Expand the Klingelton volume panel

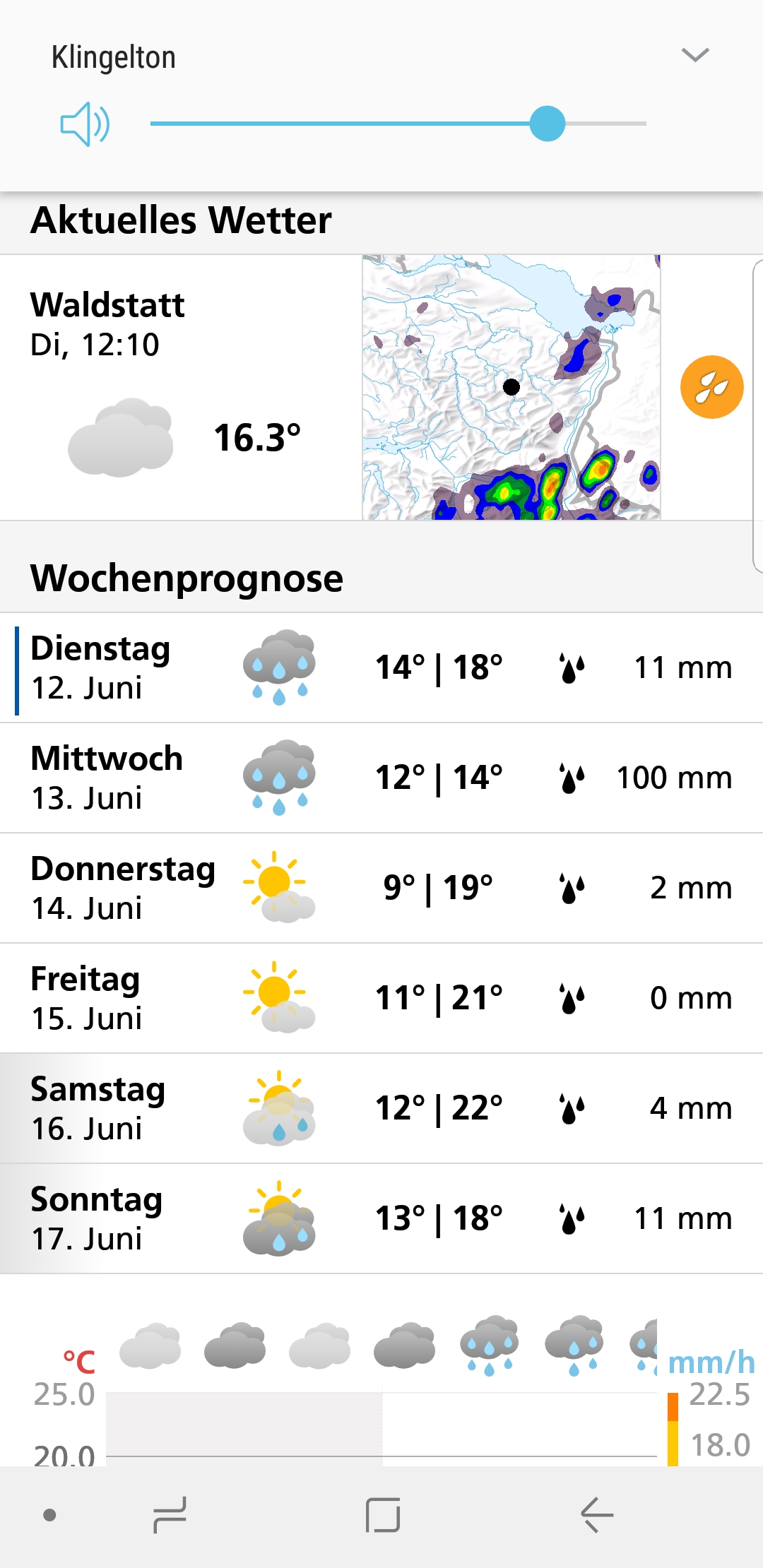[695, 56]
